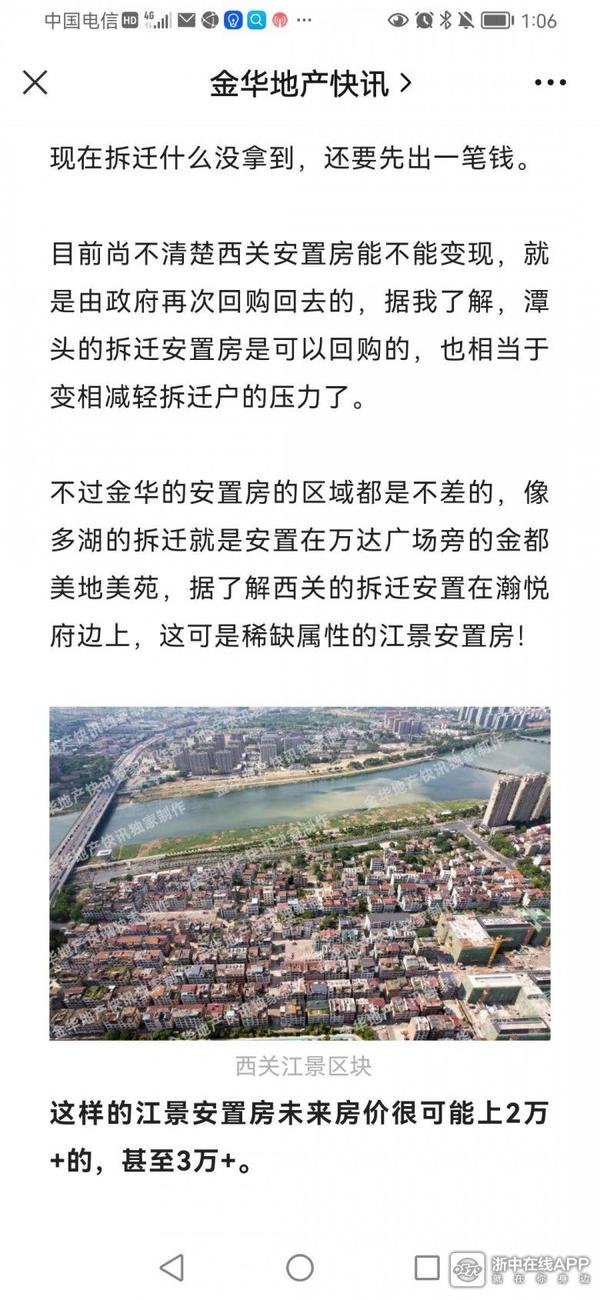View the 西关江景区块 aerial photo
This screenshot has width=600, height=1300.
[x=300, y=873]
